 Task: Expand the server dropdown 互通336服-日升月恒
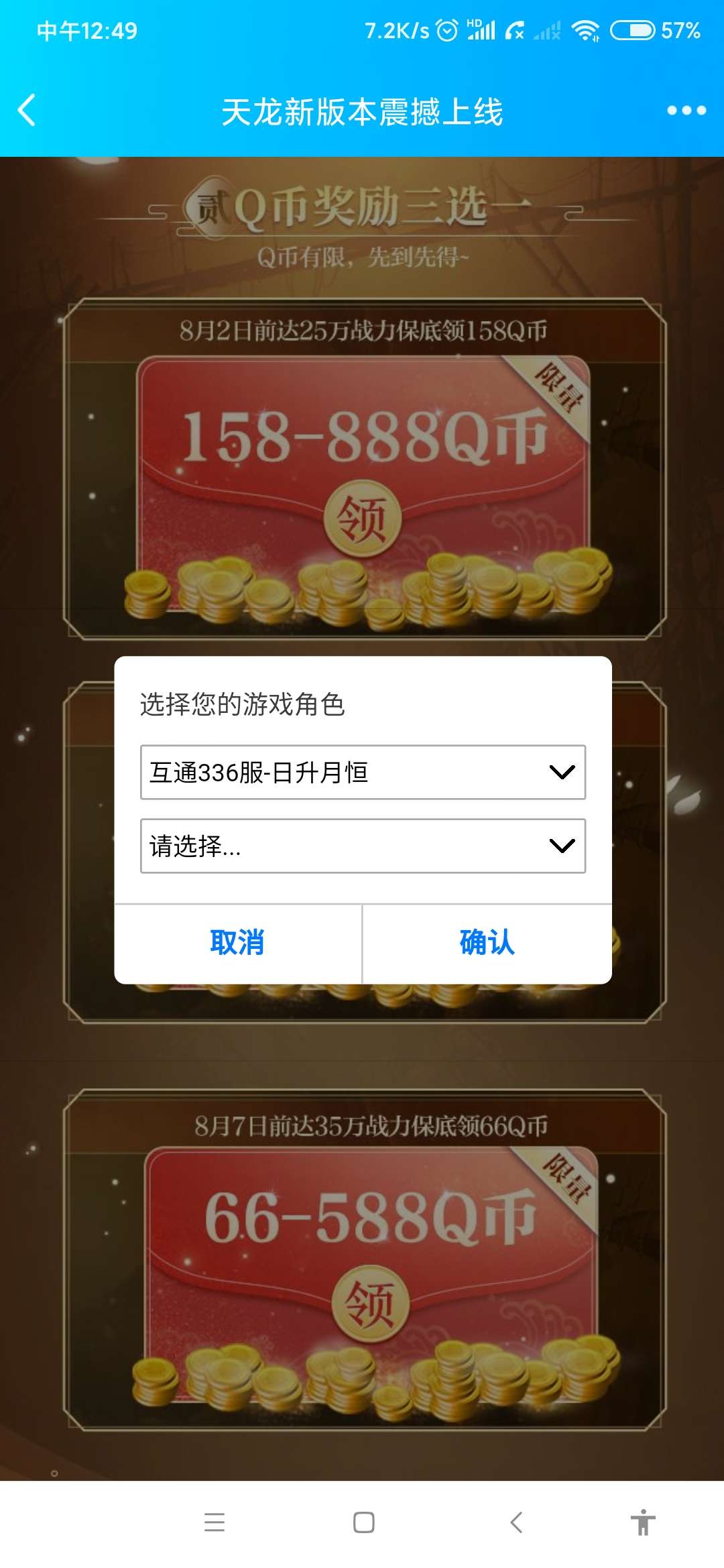pyautogui.click(x=363, y=772)
